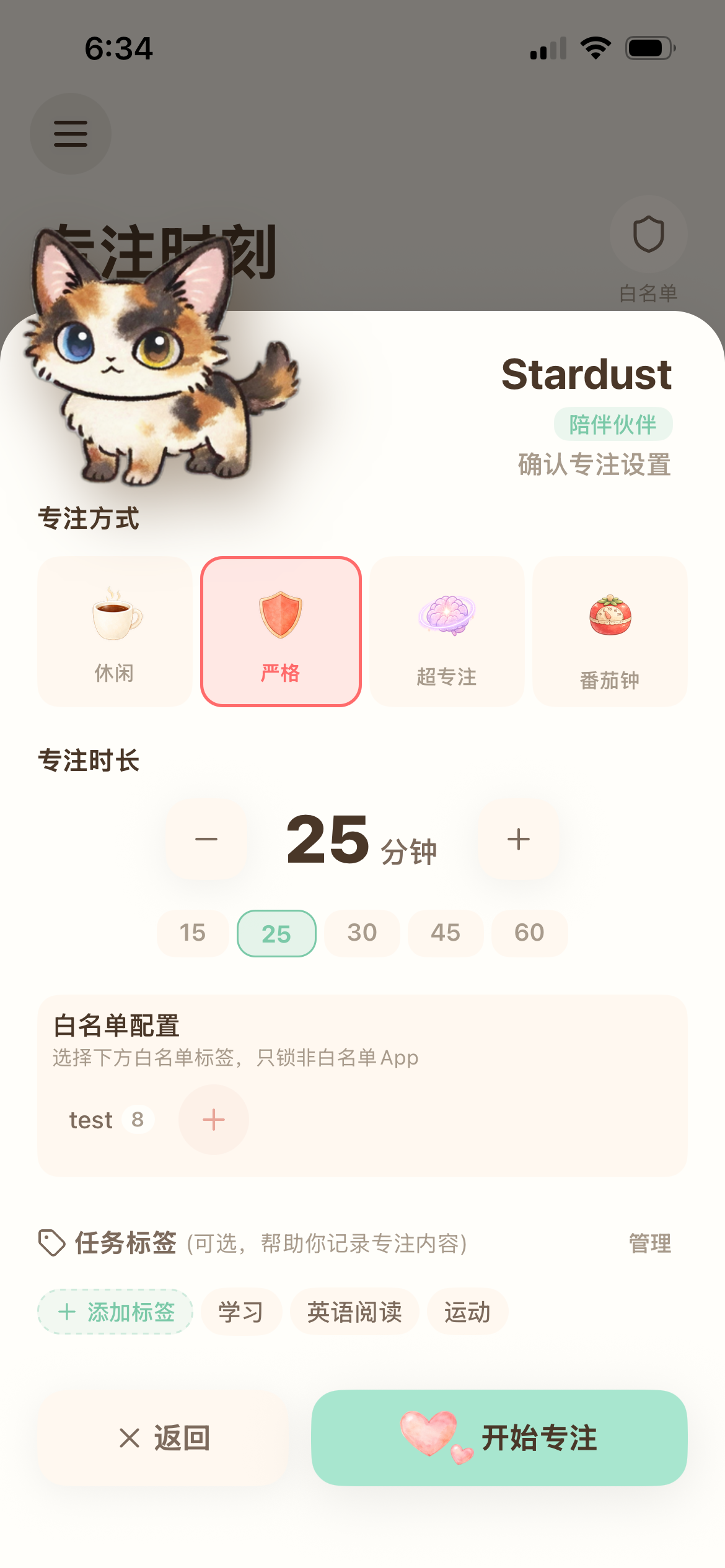Set duration to 15 minutes

(x=193, y=933)
